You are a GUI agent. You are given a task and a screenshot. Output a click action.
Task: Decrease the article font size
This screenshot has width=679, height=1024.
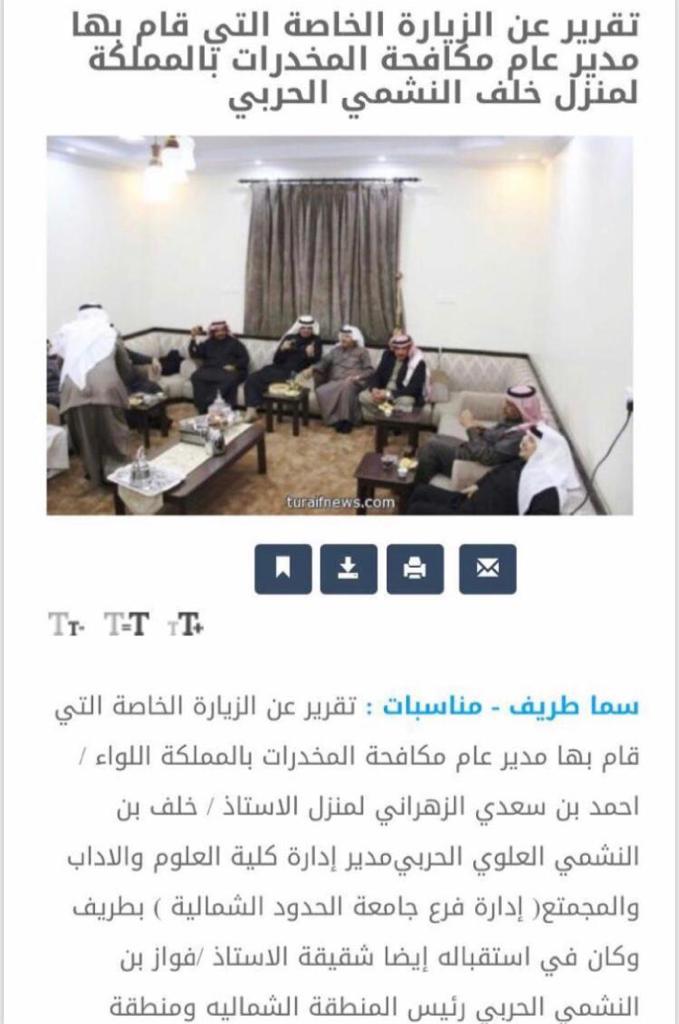(x=67, y=627)
